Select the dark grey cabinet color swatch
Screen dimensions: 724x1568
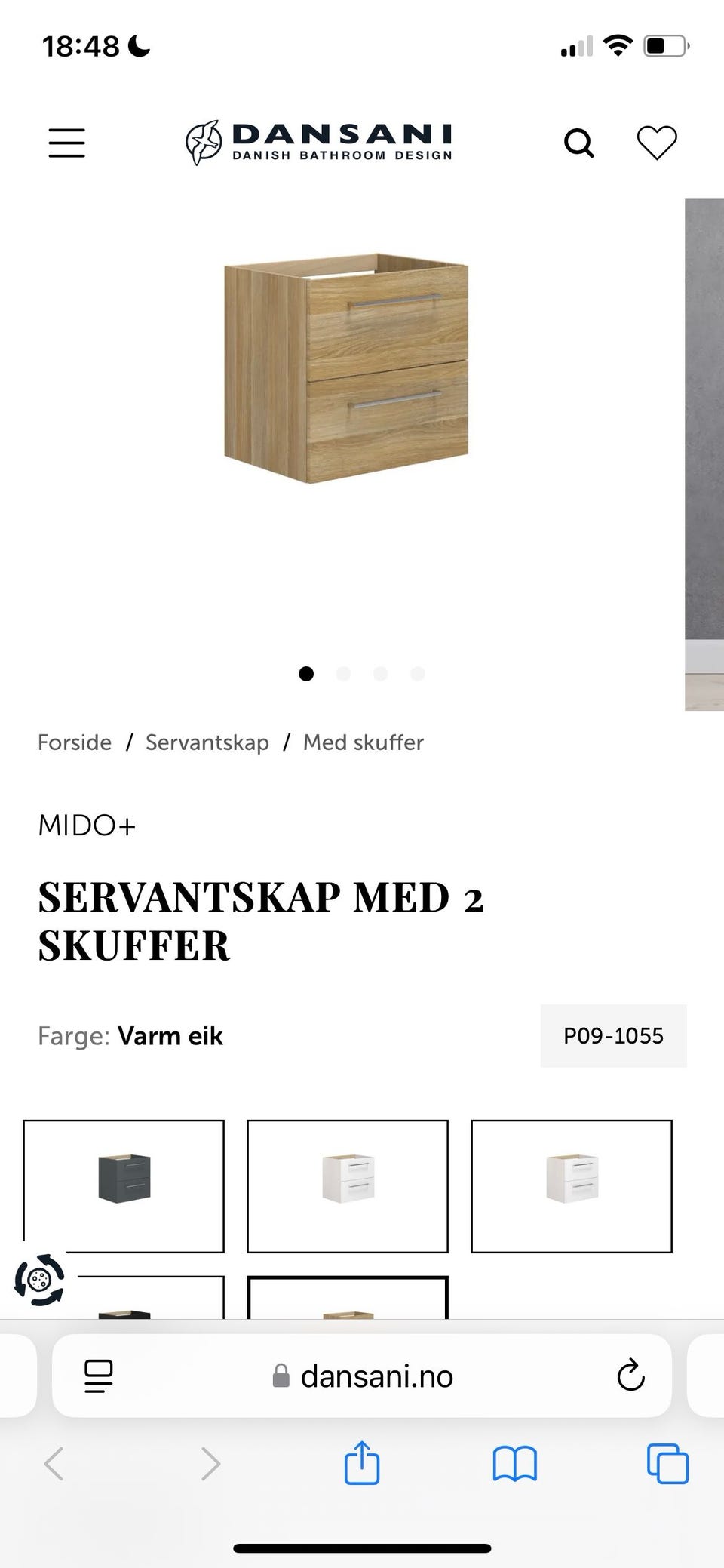(124, 1187)
